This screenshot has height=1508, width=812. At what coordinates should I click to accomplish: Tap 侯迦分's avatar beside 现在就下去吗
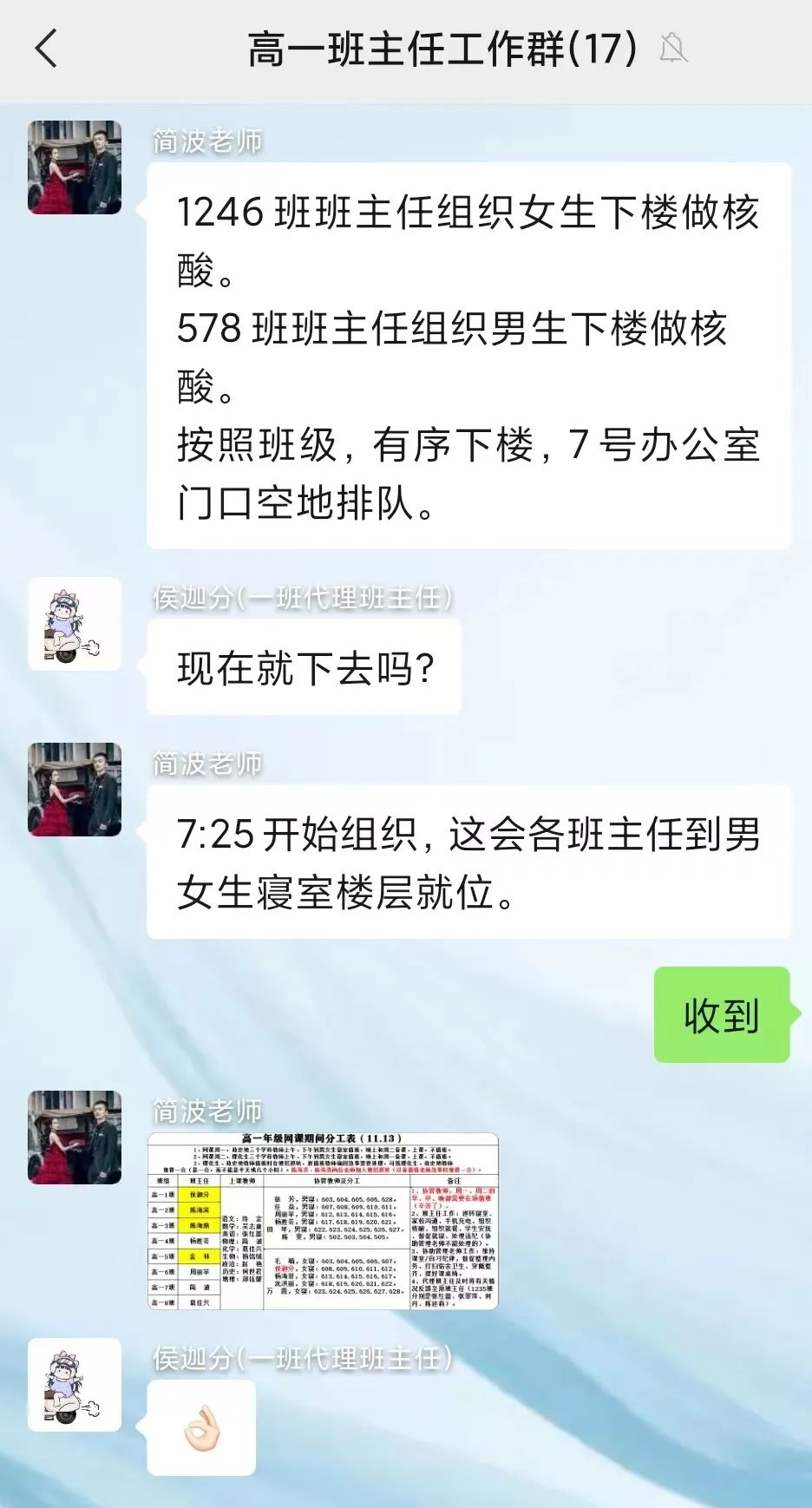tap(75, 624)
